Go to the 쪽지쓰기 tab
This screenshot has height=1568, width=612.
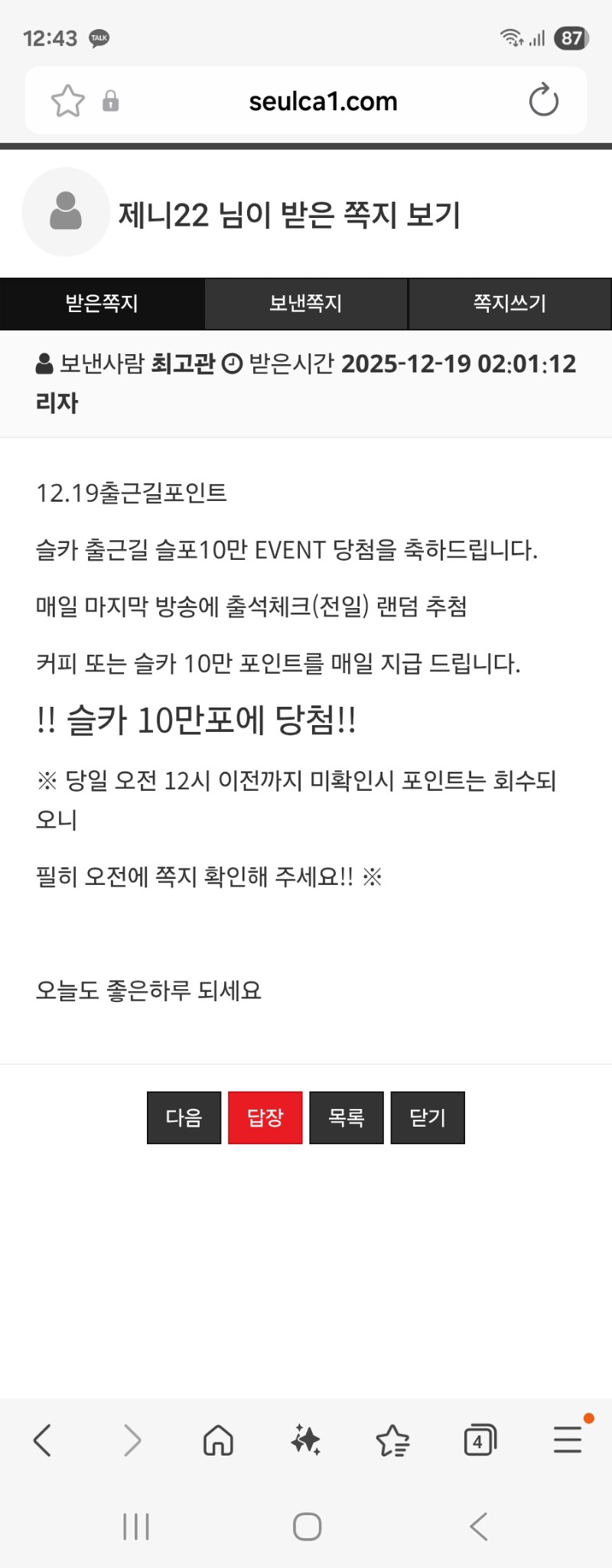pos(509,304)
